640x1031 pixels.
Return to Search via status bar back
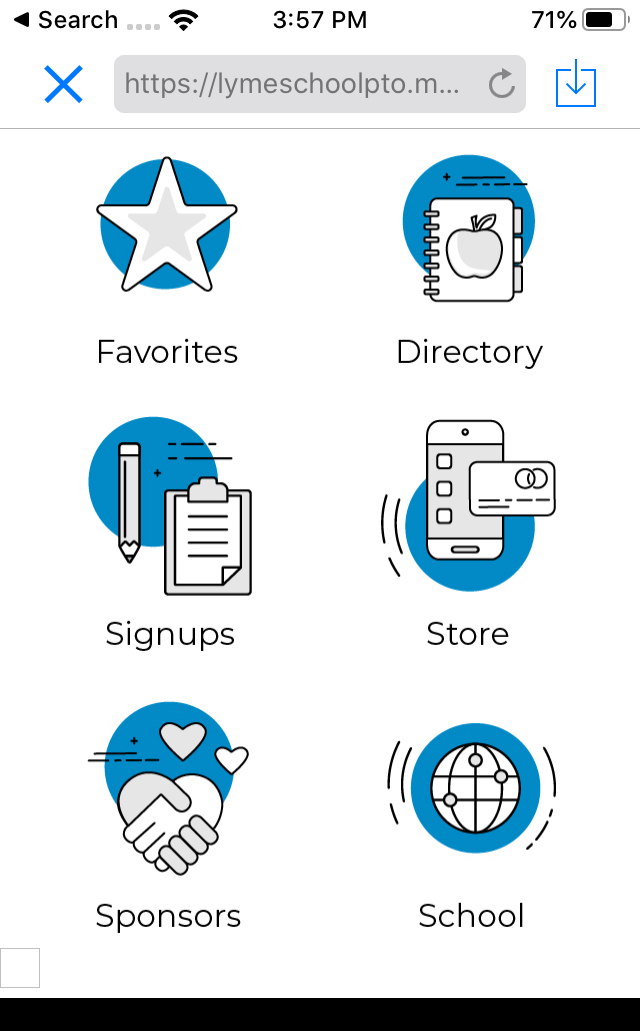coord(65,20)
